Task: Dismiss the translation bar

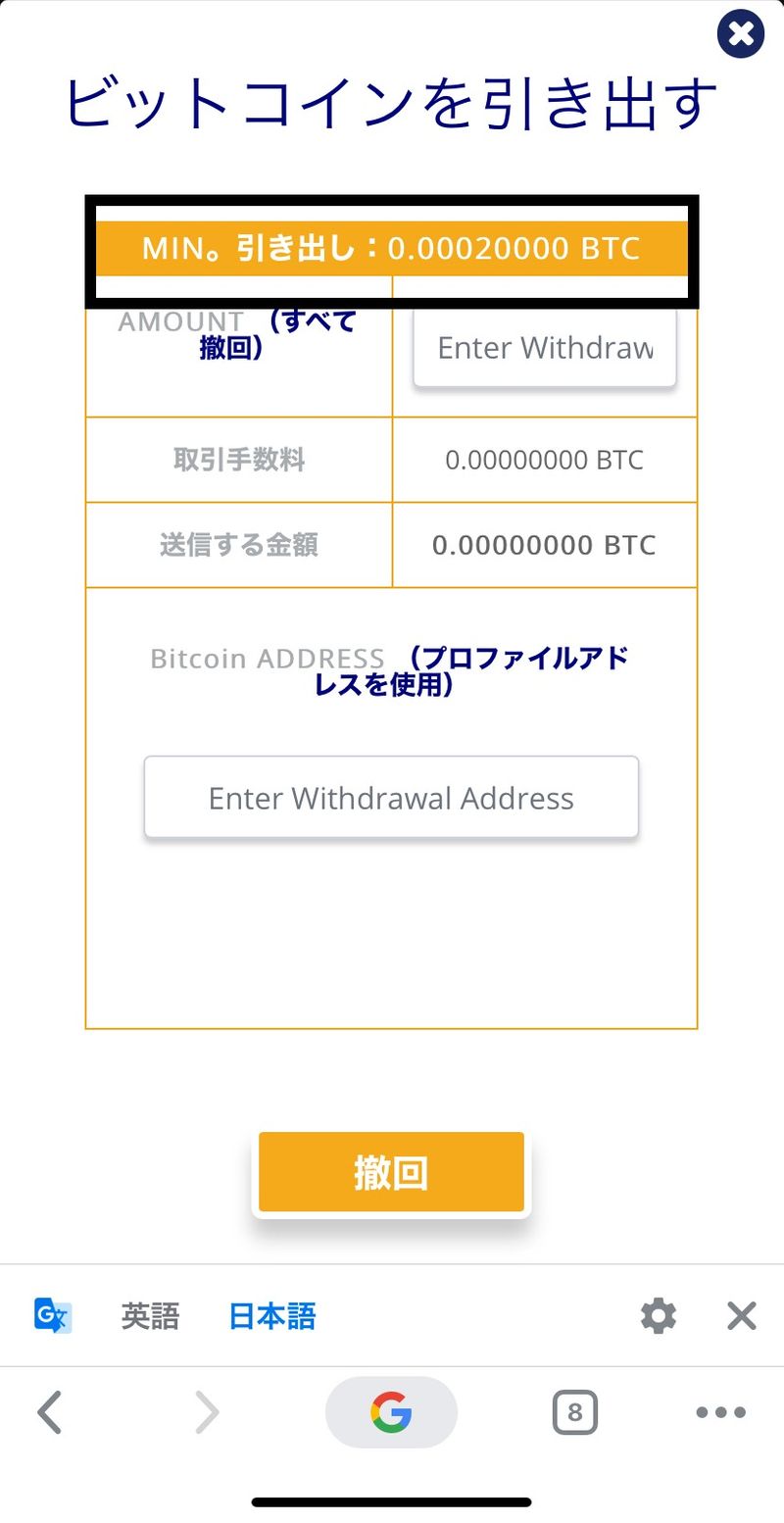Action: [742, 1315]
